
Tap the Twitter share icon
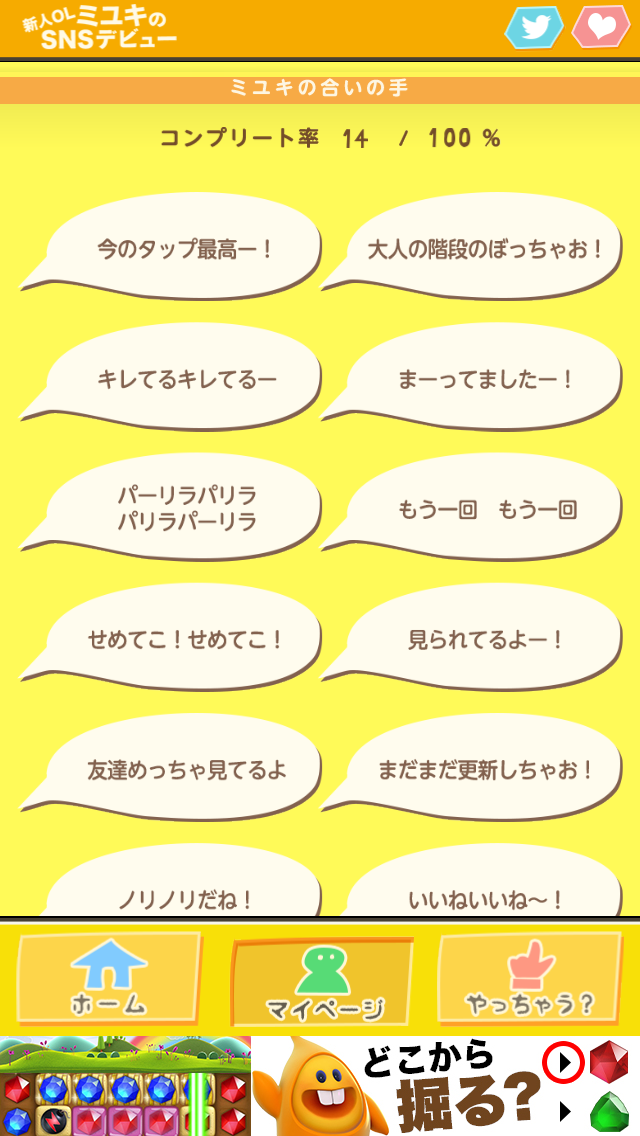pyautogui.click(x=534, y=28)
